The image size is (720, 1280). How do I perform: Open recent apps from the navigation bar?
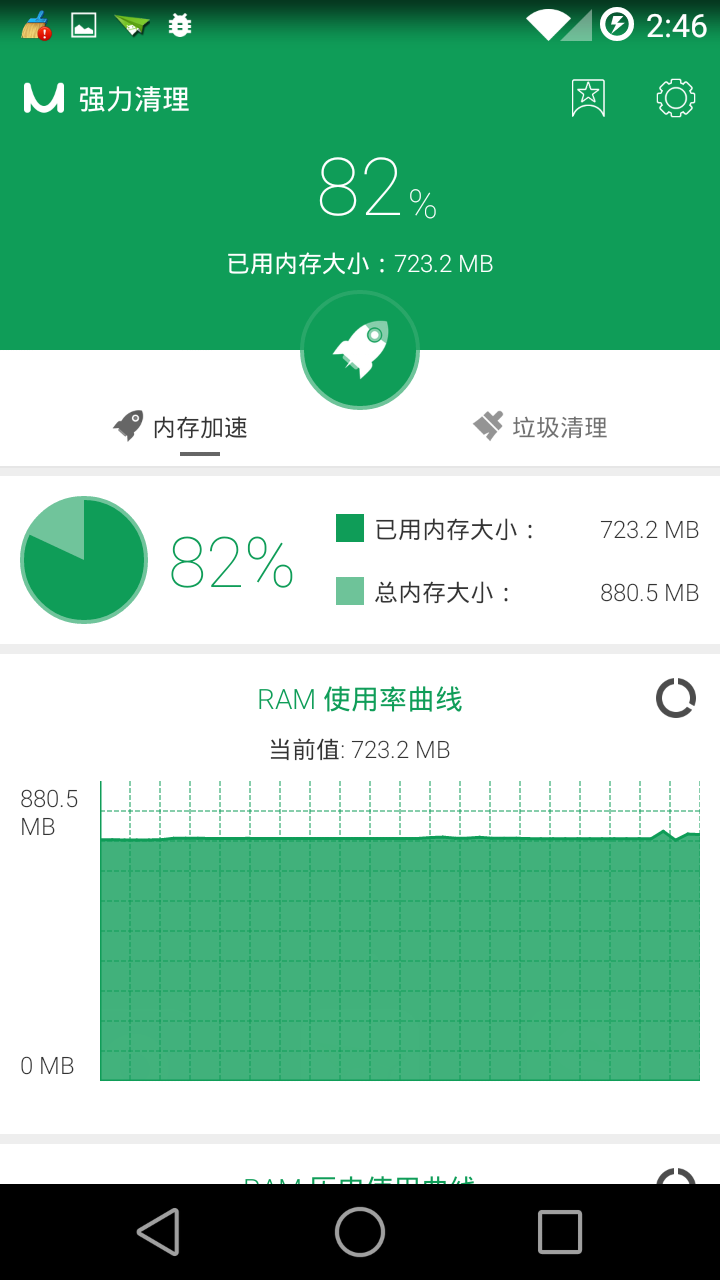560,1231
